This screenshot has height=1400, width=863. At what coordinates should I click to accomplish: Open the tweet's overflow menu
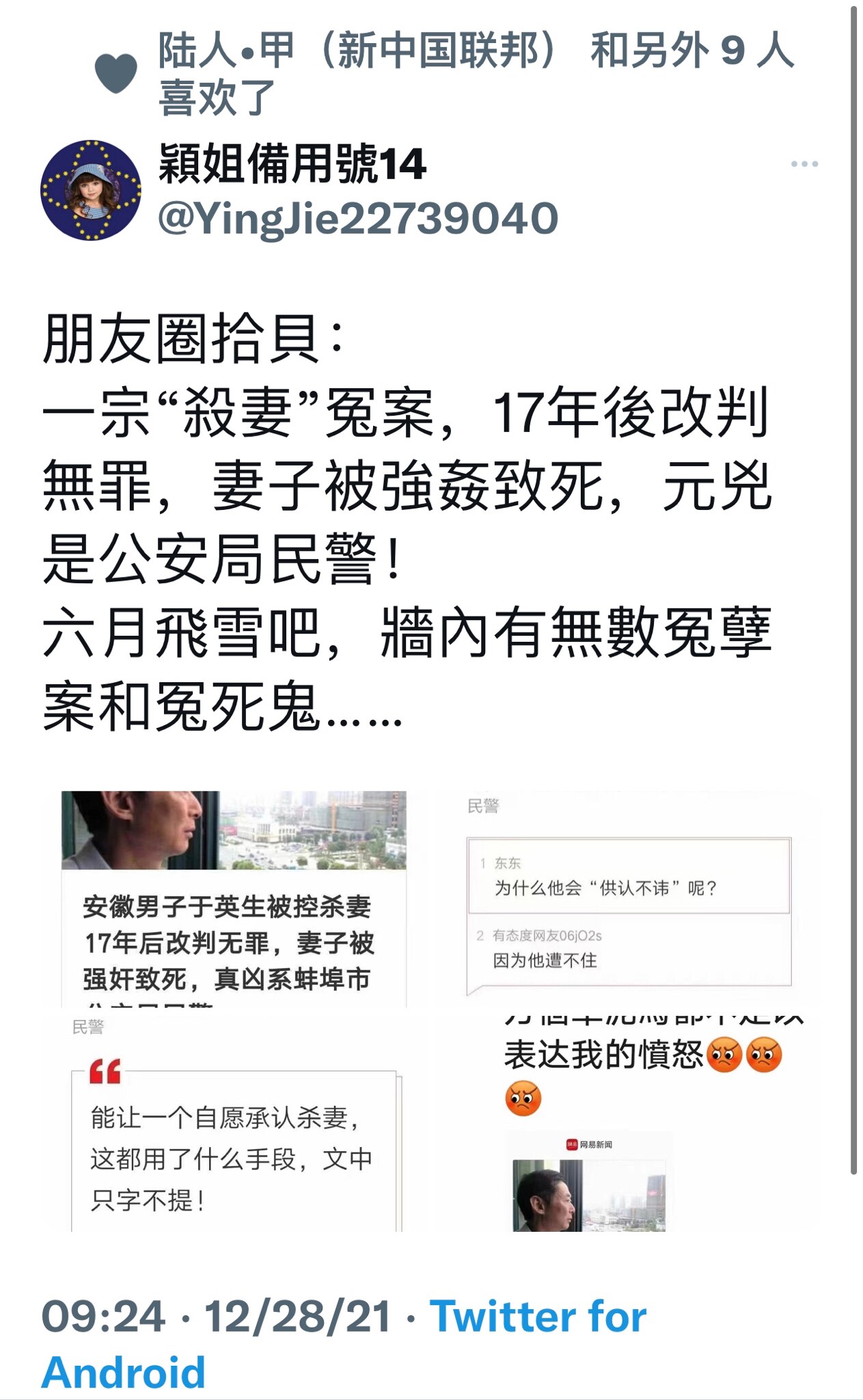coord(804,164)
